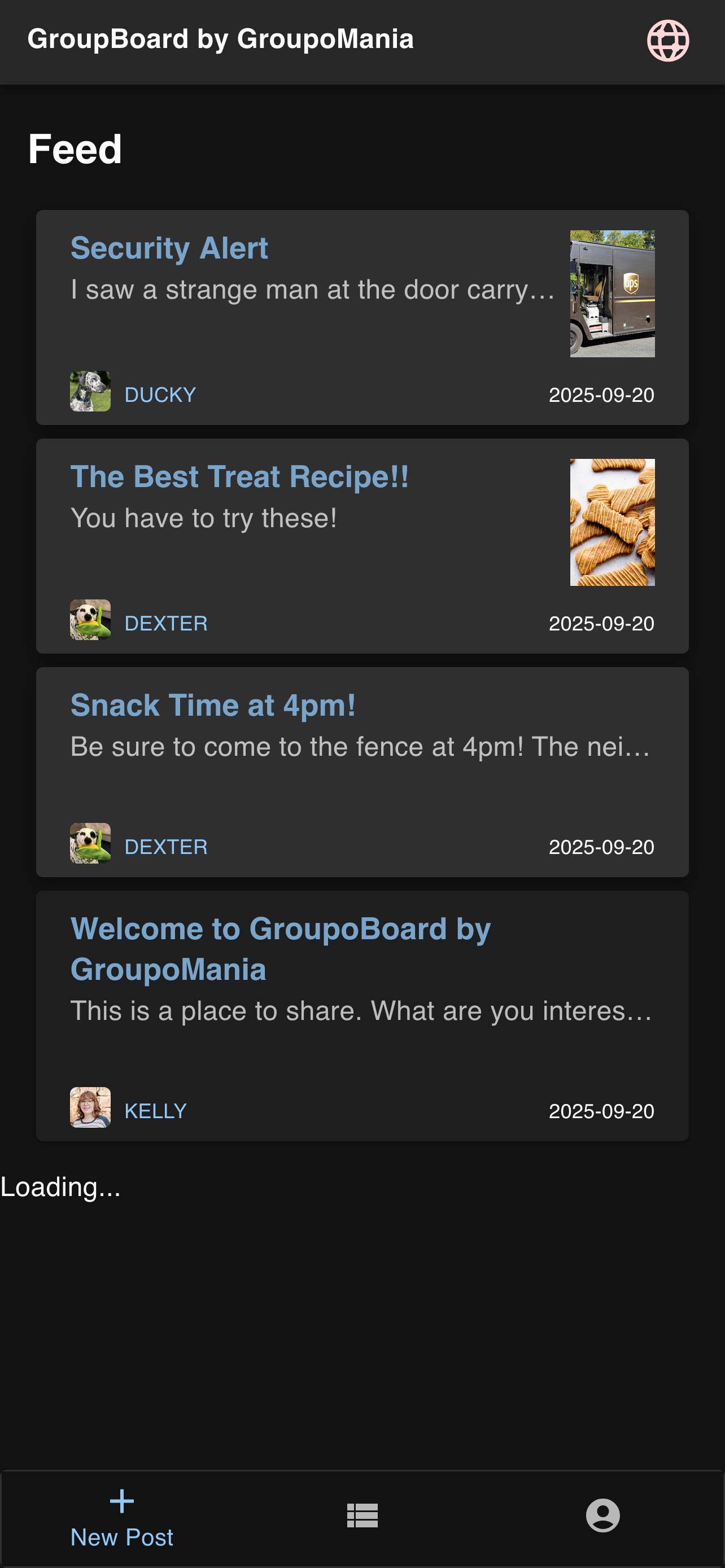Tap DEXTER on the Treat Recipe post
Image resolution: width=725 pixels, height=1568 pixels.
165,623
